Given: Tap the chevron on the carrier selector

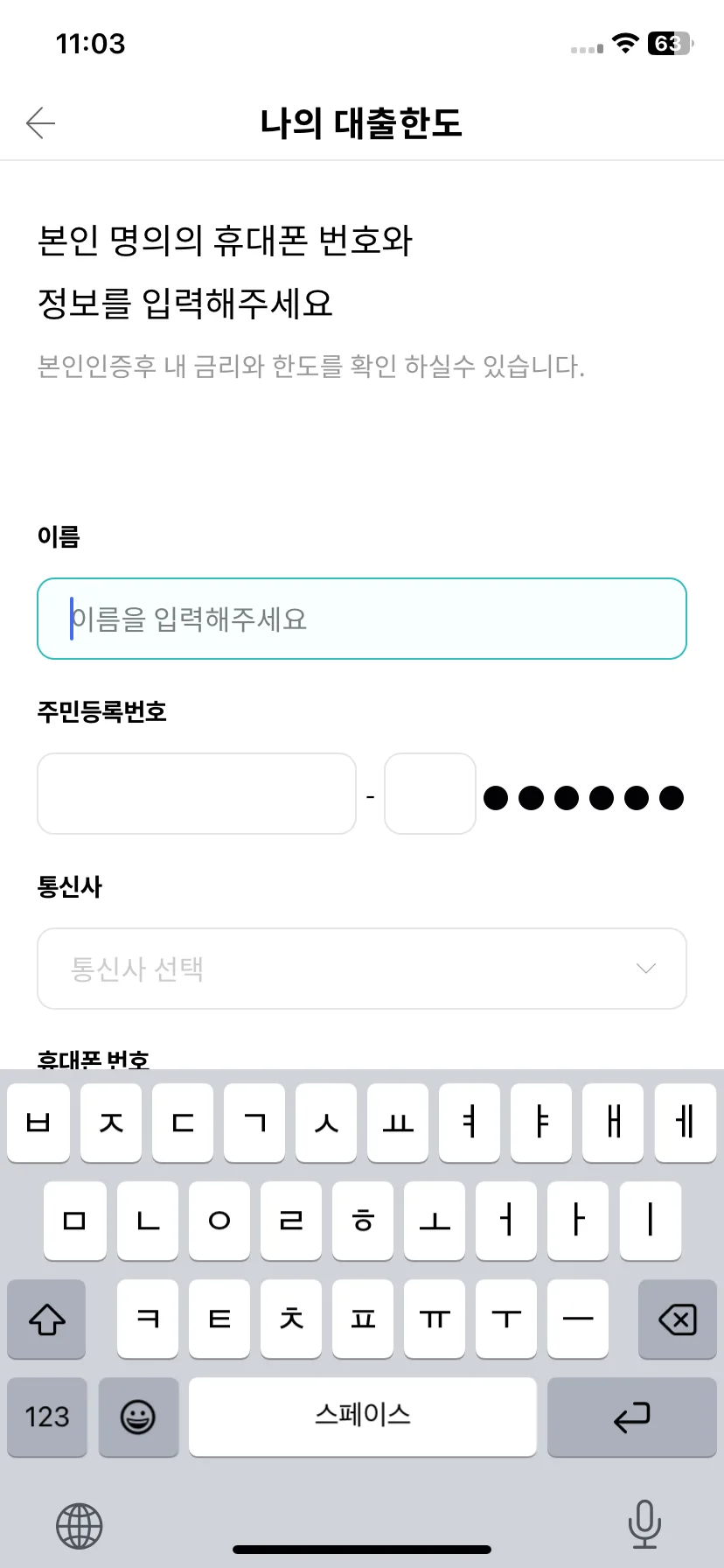Looking at the screenshot, I should [645, 969].
